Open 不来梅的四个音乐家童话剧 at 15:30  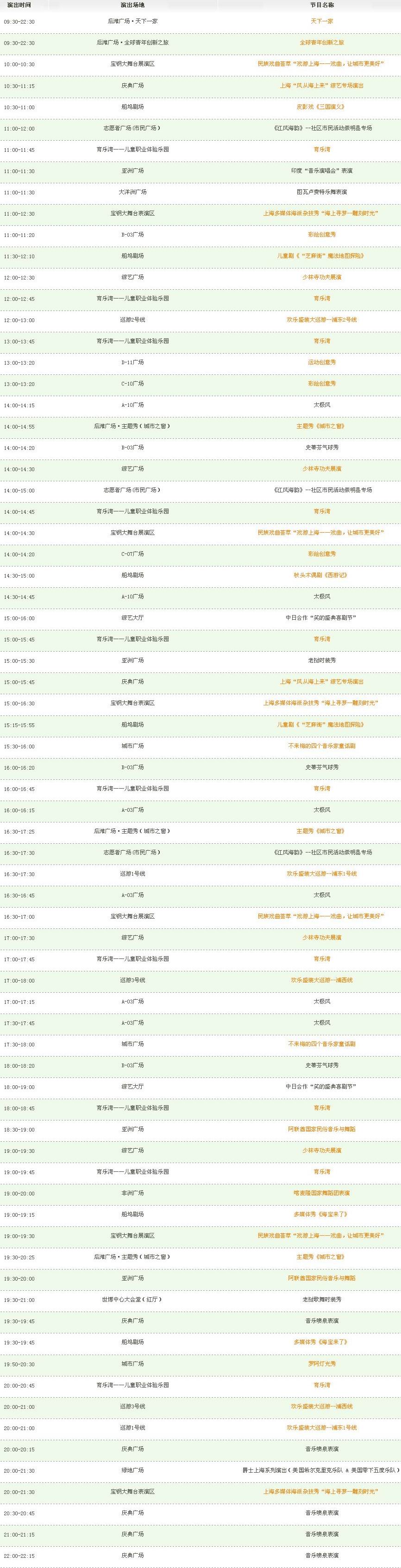pos(322,746)
